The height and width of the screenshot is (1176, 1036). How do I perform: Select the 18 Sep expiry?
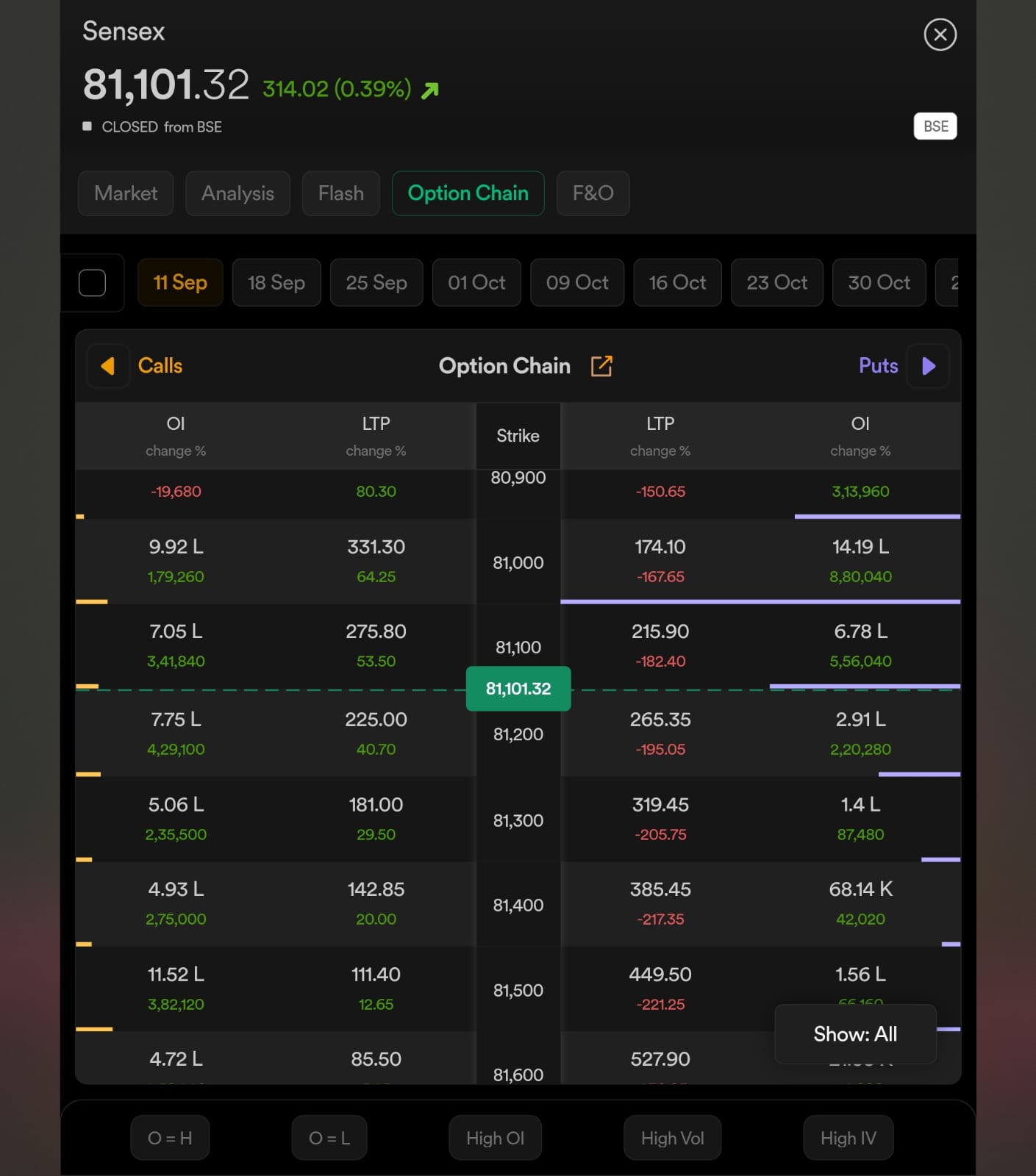point(276,283)
